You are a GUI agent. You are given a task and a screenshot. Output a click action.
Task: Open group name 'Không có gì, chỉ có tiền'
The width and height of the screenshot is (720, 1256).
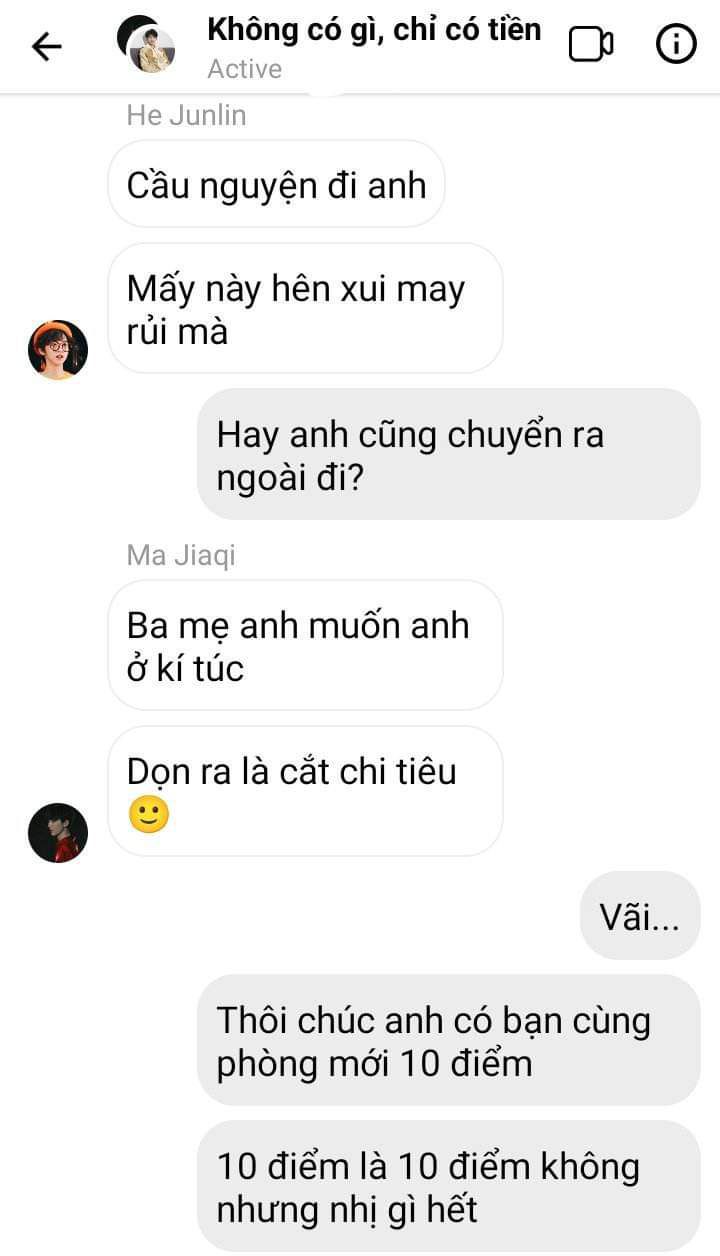pos(373,31)
